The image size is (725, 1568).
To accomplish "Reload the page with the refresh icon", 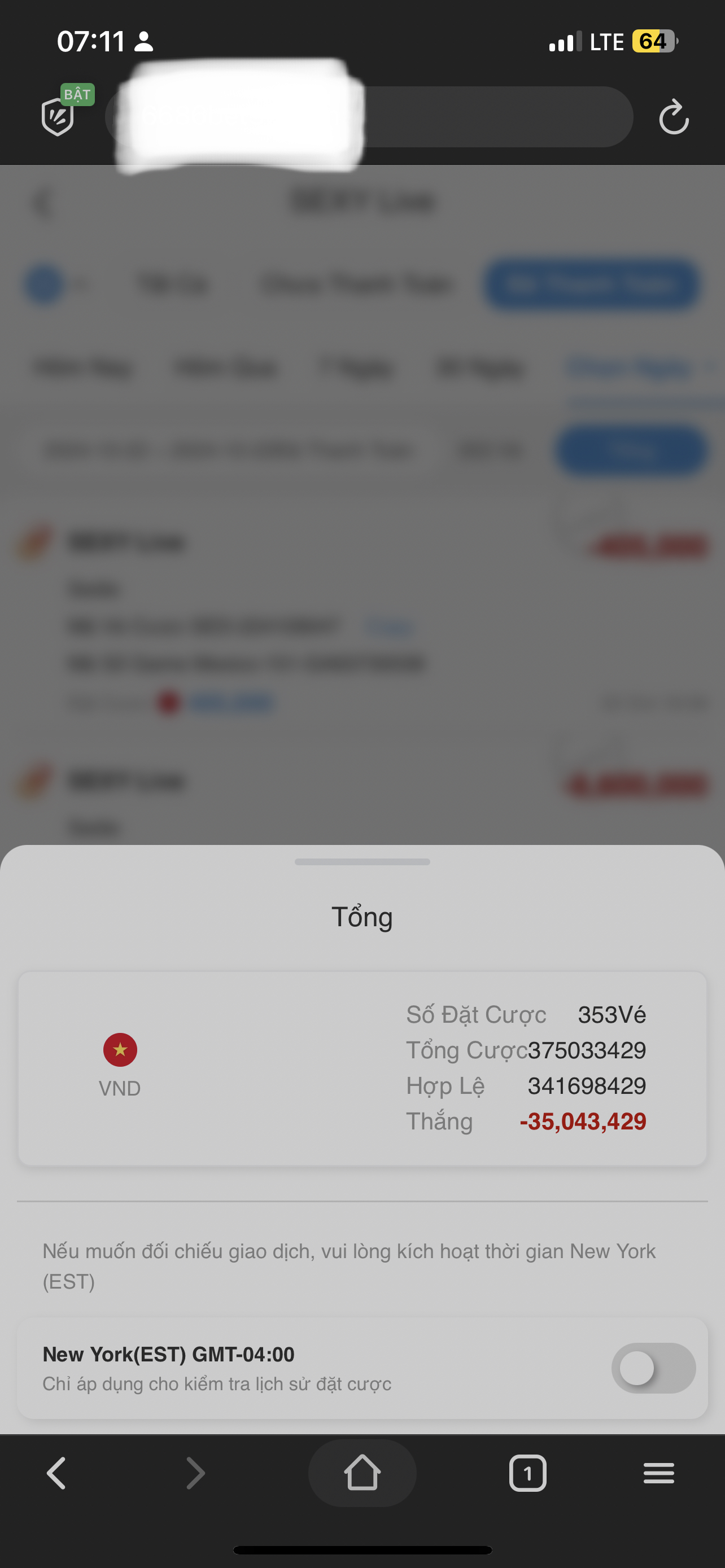I will pos(673,117).
